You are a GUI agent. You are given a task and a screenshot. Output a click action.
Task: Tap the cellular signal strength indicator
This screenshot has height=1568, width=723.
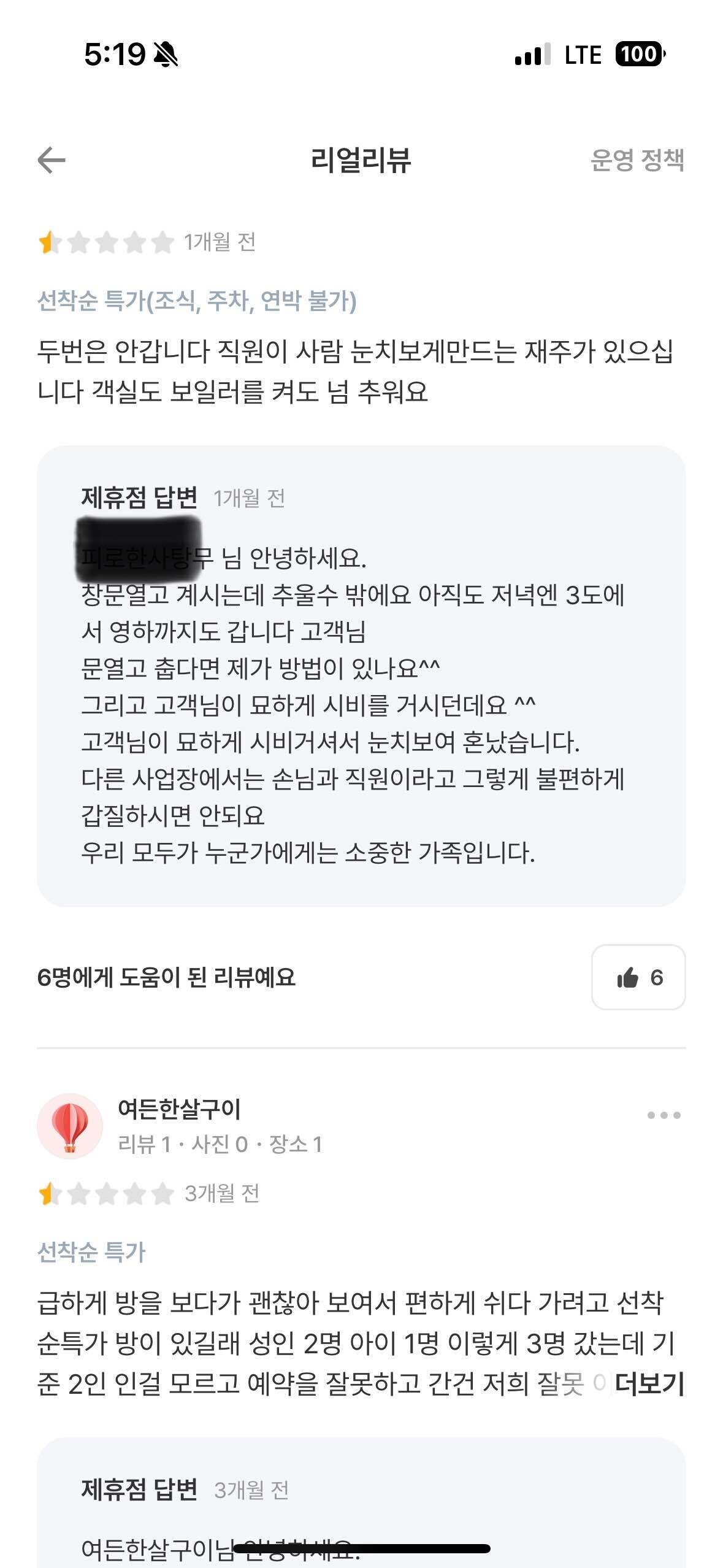(533, 54)
